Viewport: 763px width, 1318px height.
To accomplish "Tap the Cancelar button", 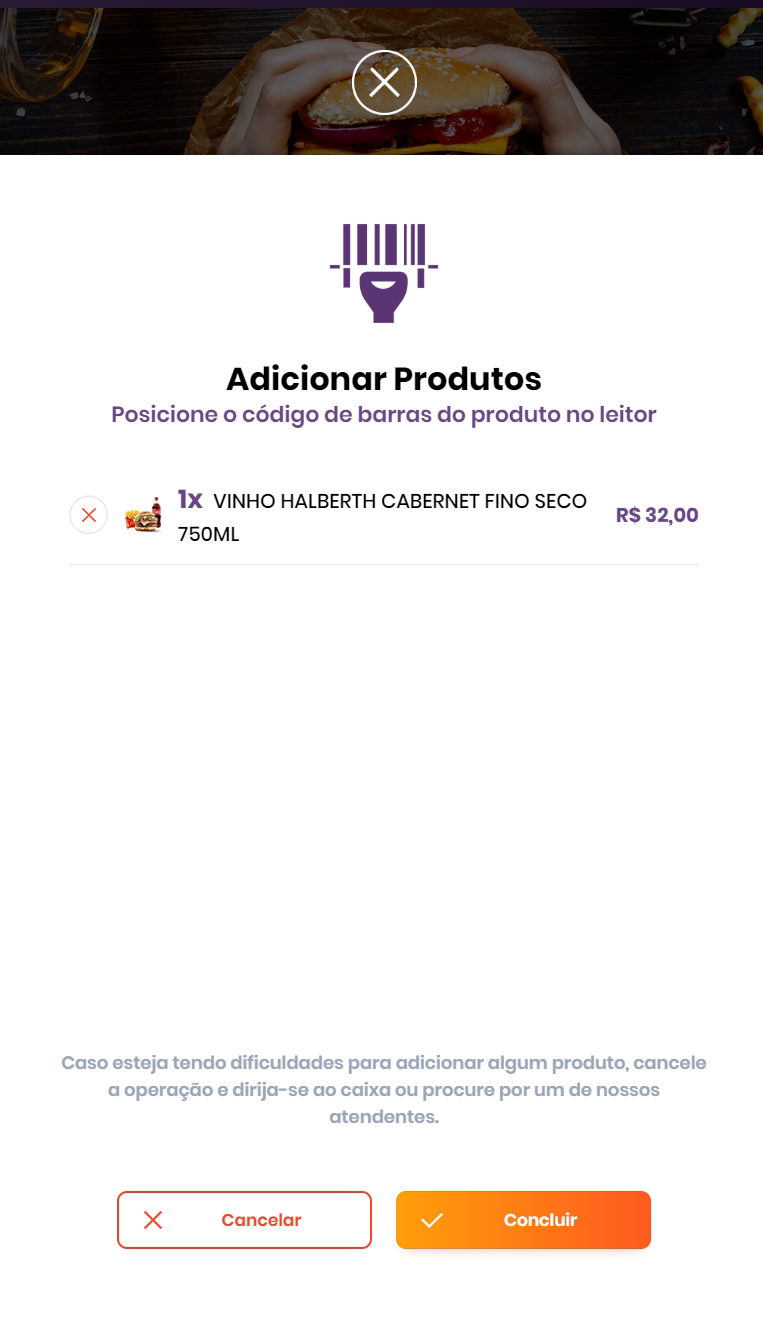I will tap(244, 1220).
